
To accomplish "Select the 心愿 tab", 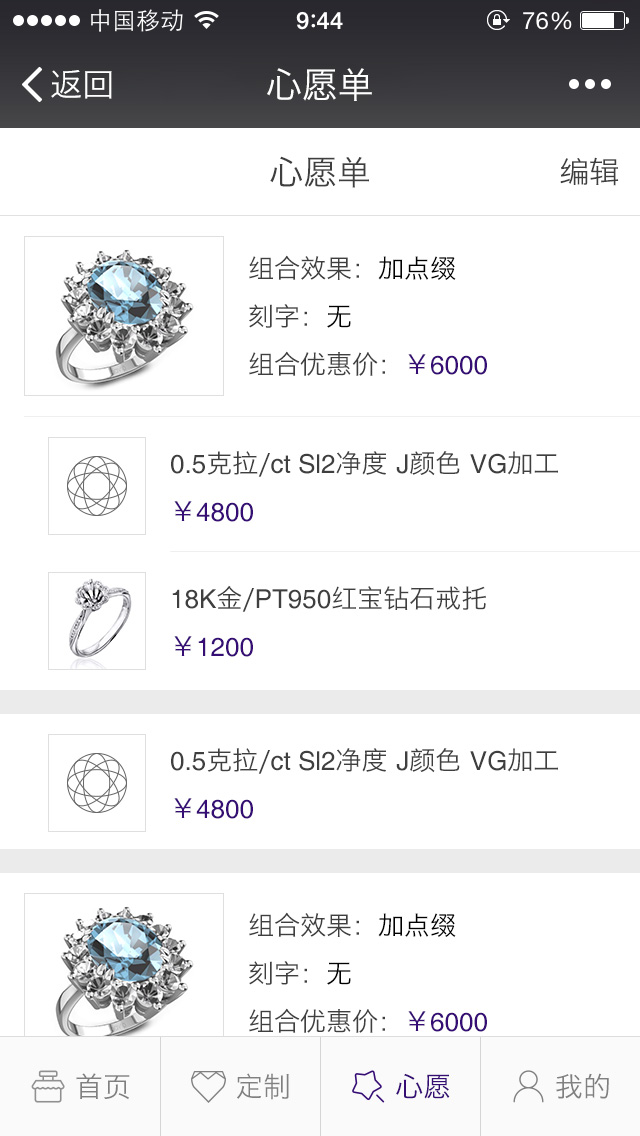I will coord(400,1086).
